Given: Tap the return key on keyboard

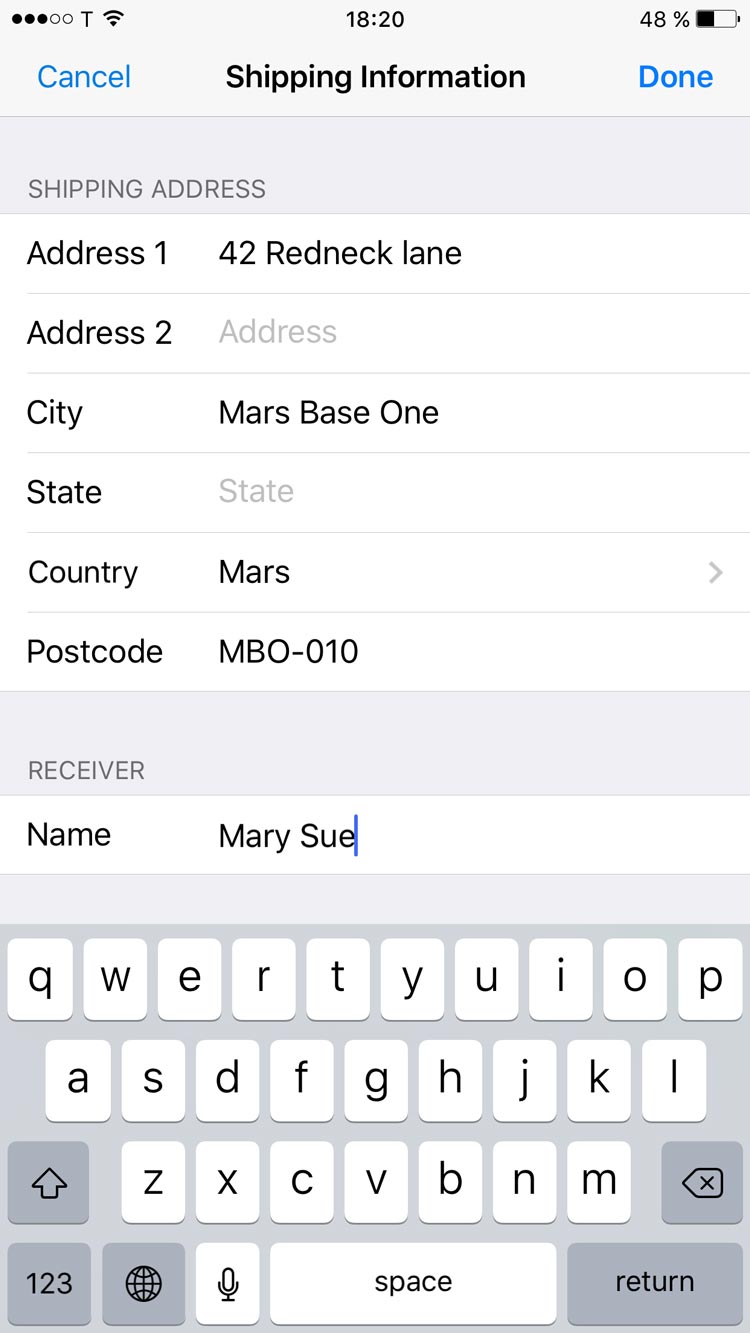Looking at the screenshot, I should pyautogui.click(x=654, y=1282).
